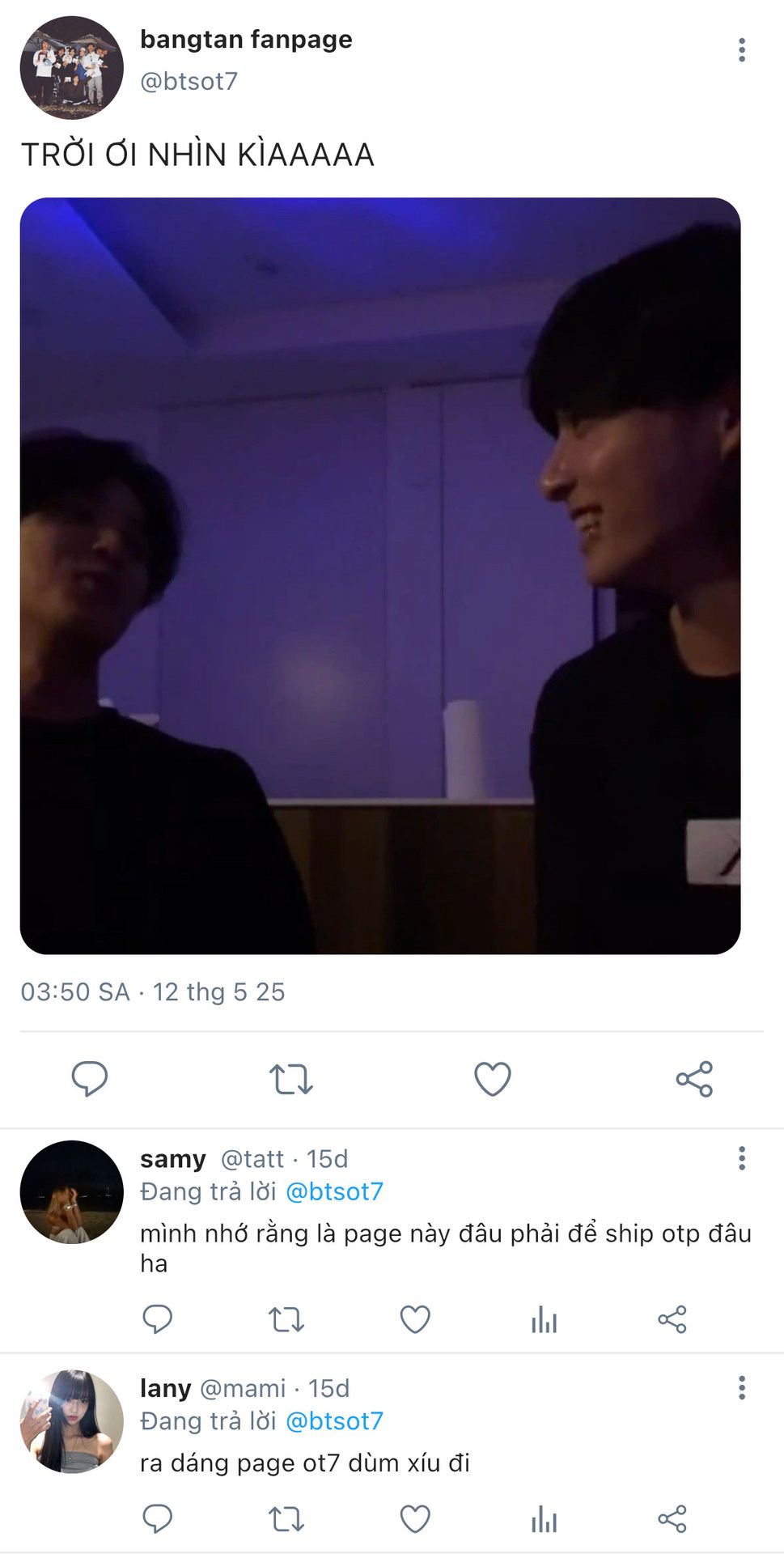Open the options menu on samy's reply

(741, 1158)
